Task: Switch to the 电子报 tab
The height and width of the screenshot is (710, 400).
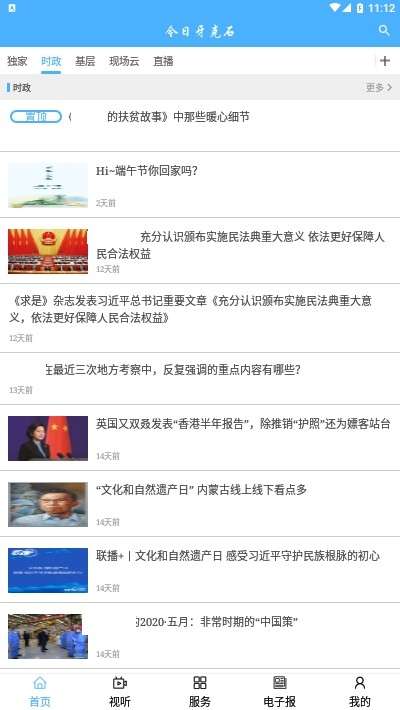Action: click(280, 691)
